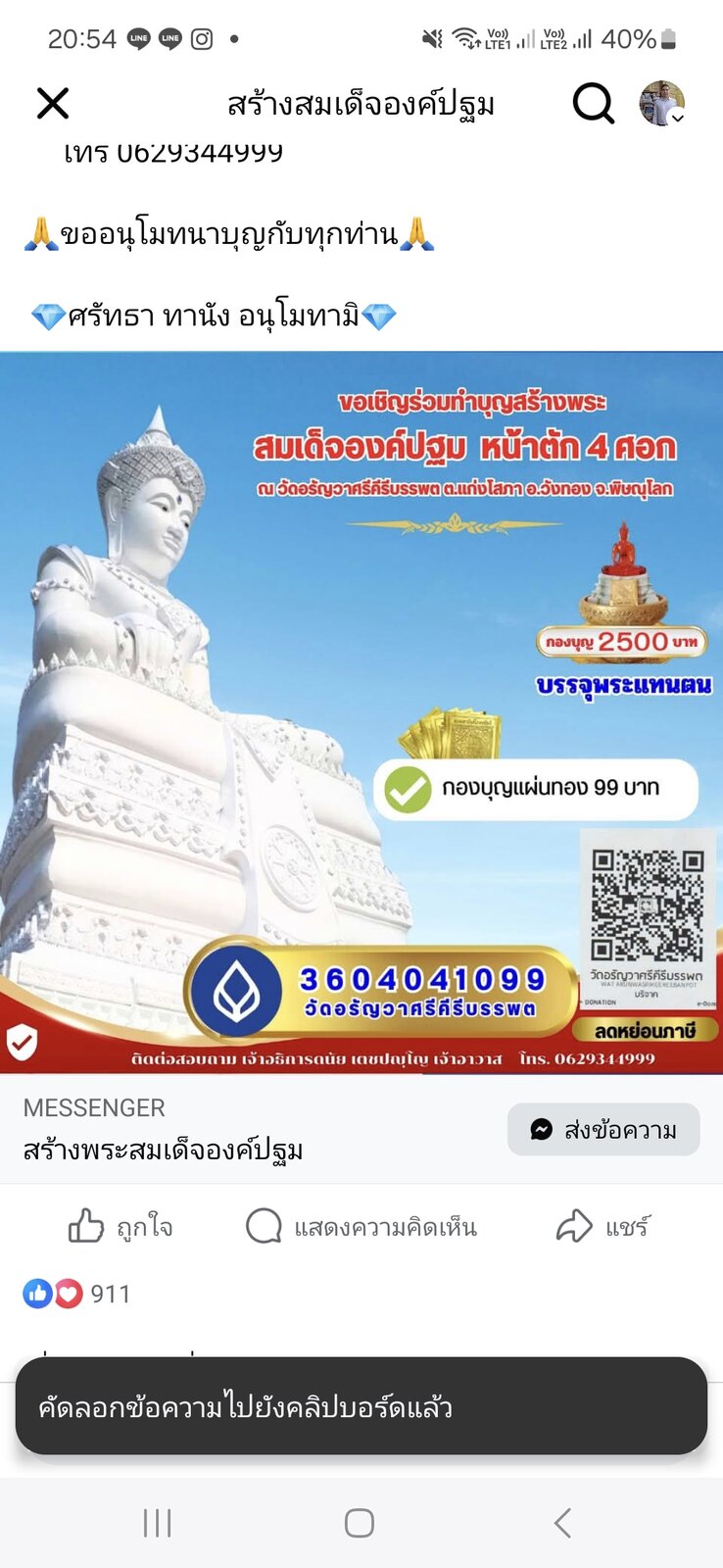Go back using the system back button
Screen dimensions: 723x1568
pos(562,1523)
